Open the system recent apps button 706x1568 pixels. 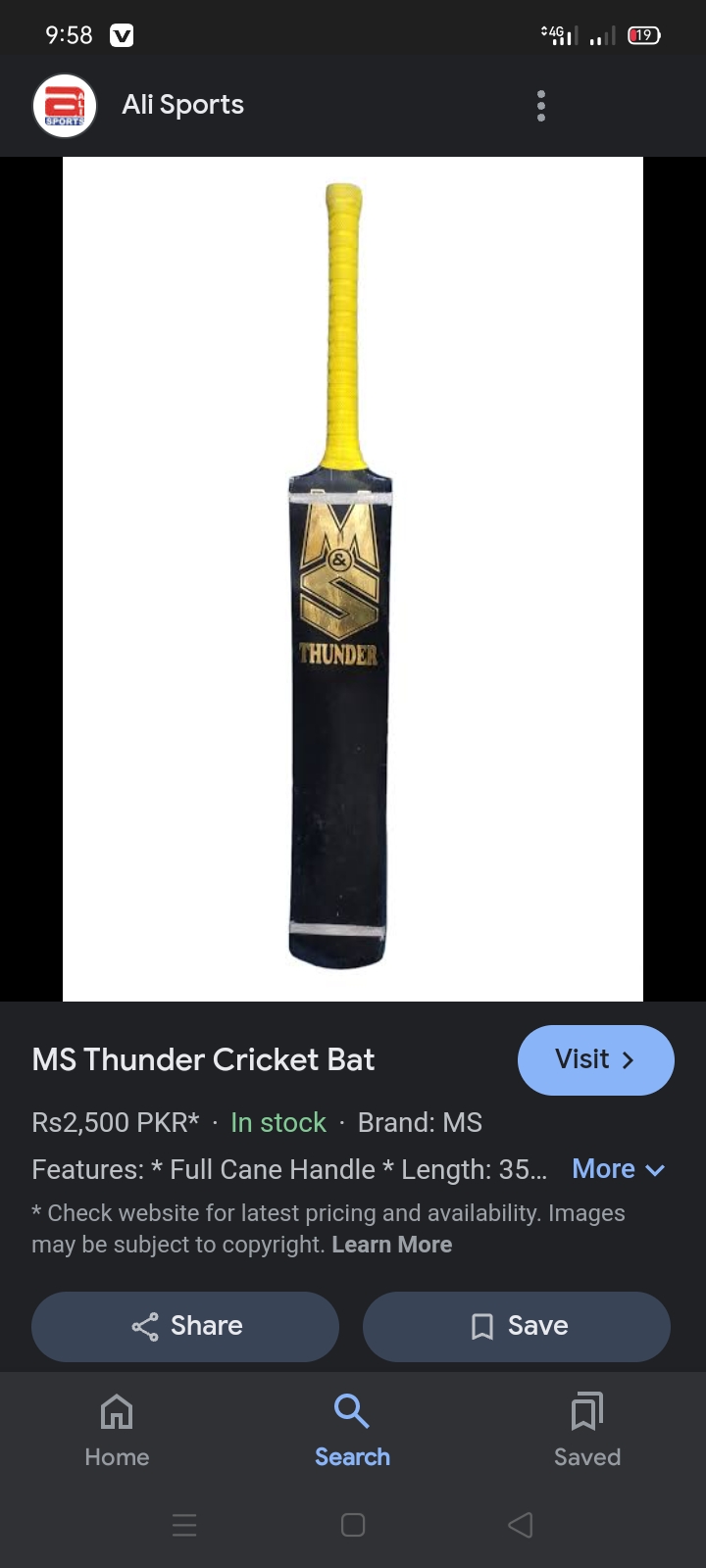(184, 1525)
